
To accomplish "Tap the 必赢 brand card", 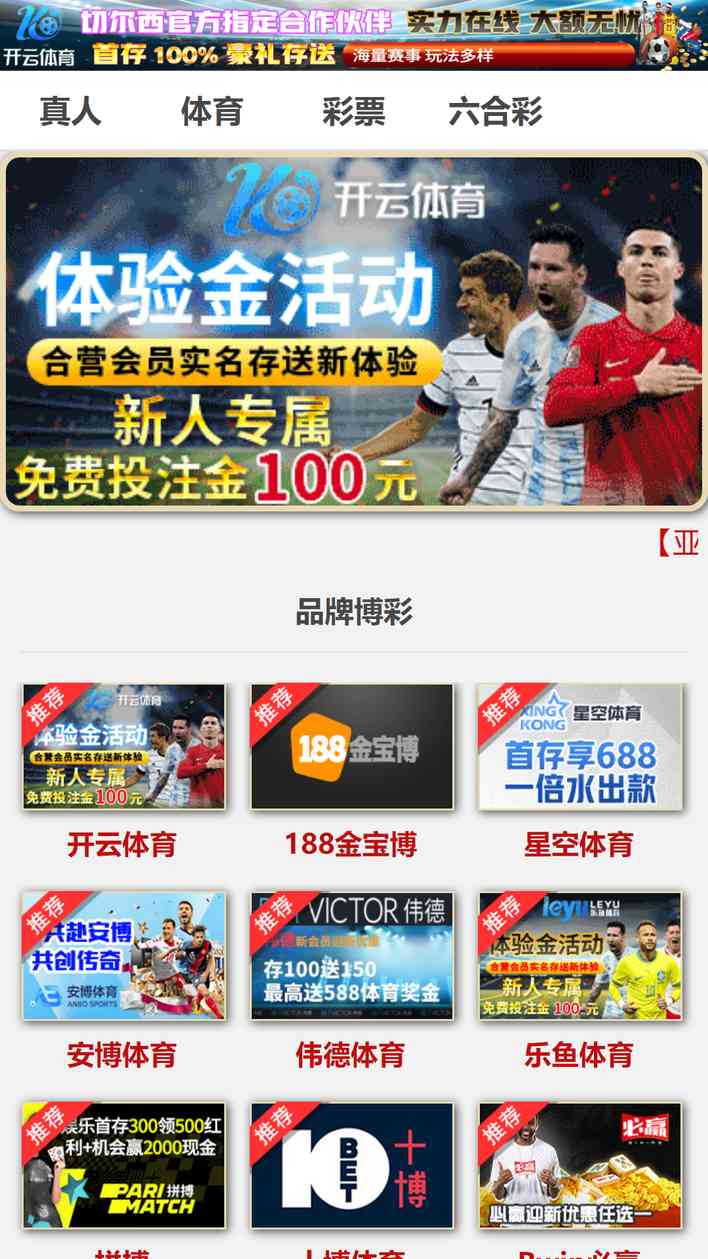I will (x=580, y=1166).
